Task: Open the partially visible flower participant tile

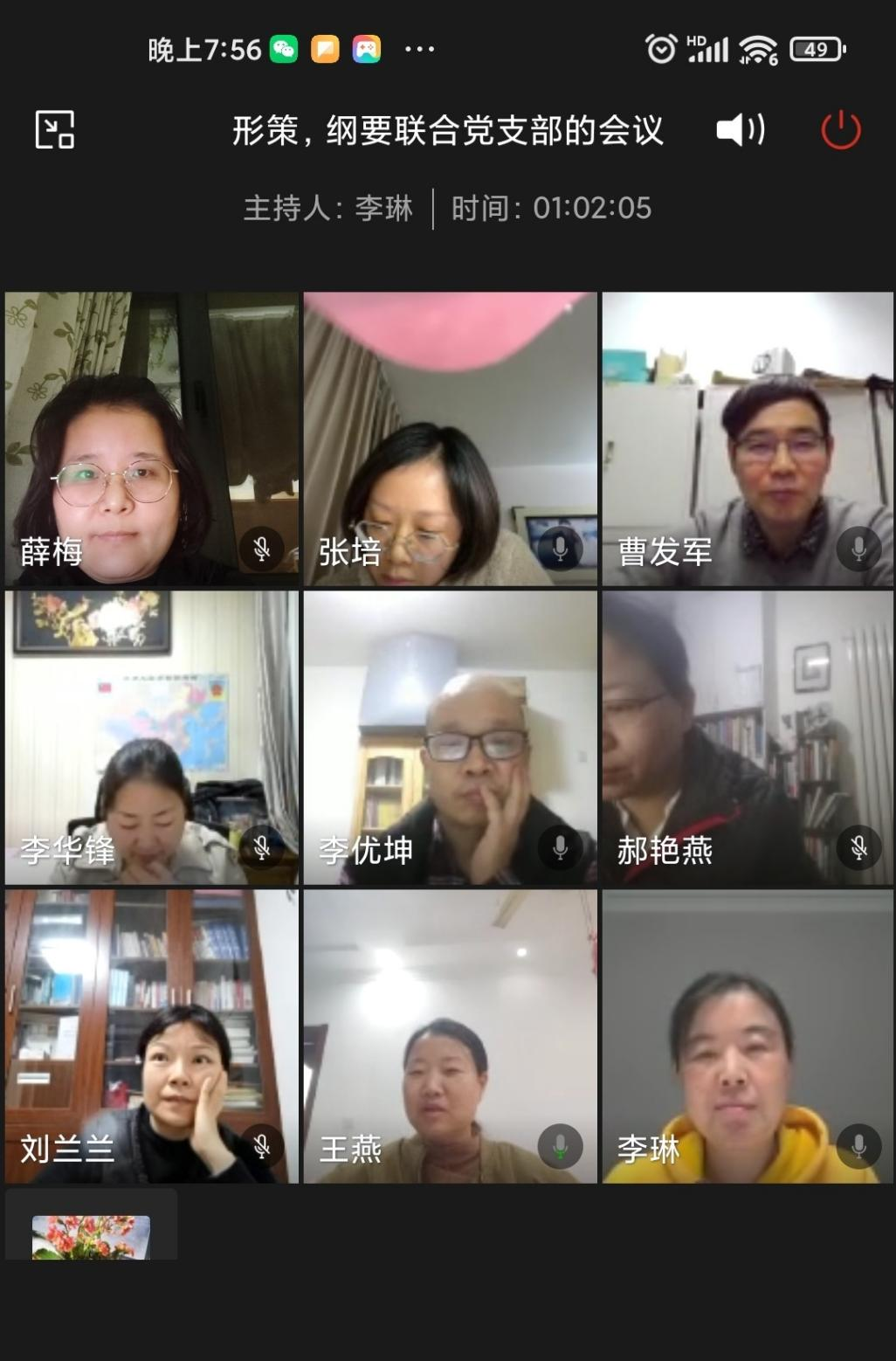Action: click(x=91, y=1232)
